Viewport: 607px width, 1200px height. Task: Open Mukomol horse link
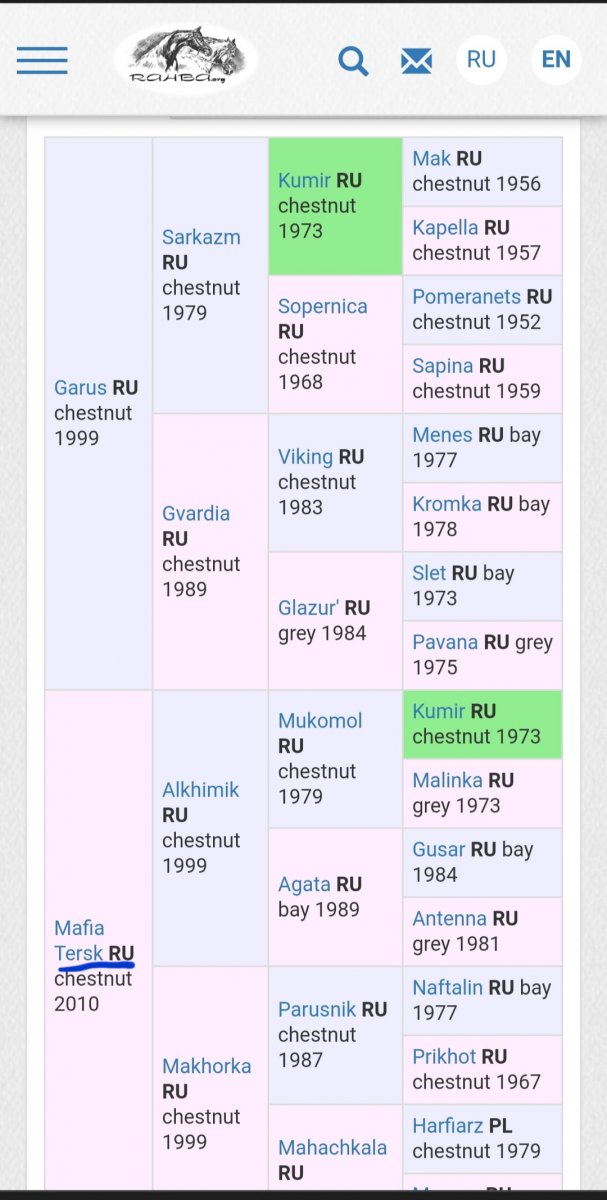[320, 721]
